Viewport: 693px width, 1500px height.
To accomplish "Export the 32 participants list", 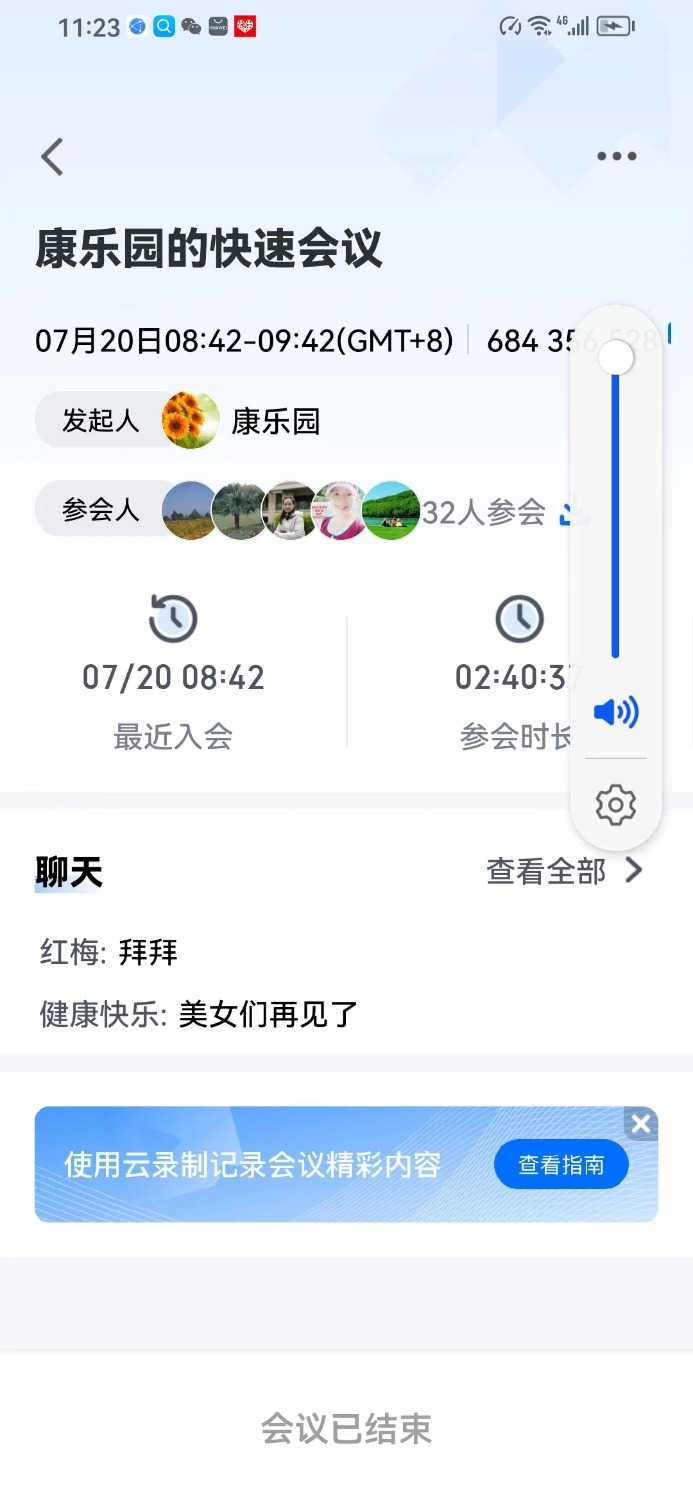I will 572,512.
